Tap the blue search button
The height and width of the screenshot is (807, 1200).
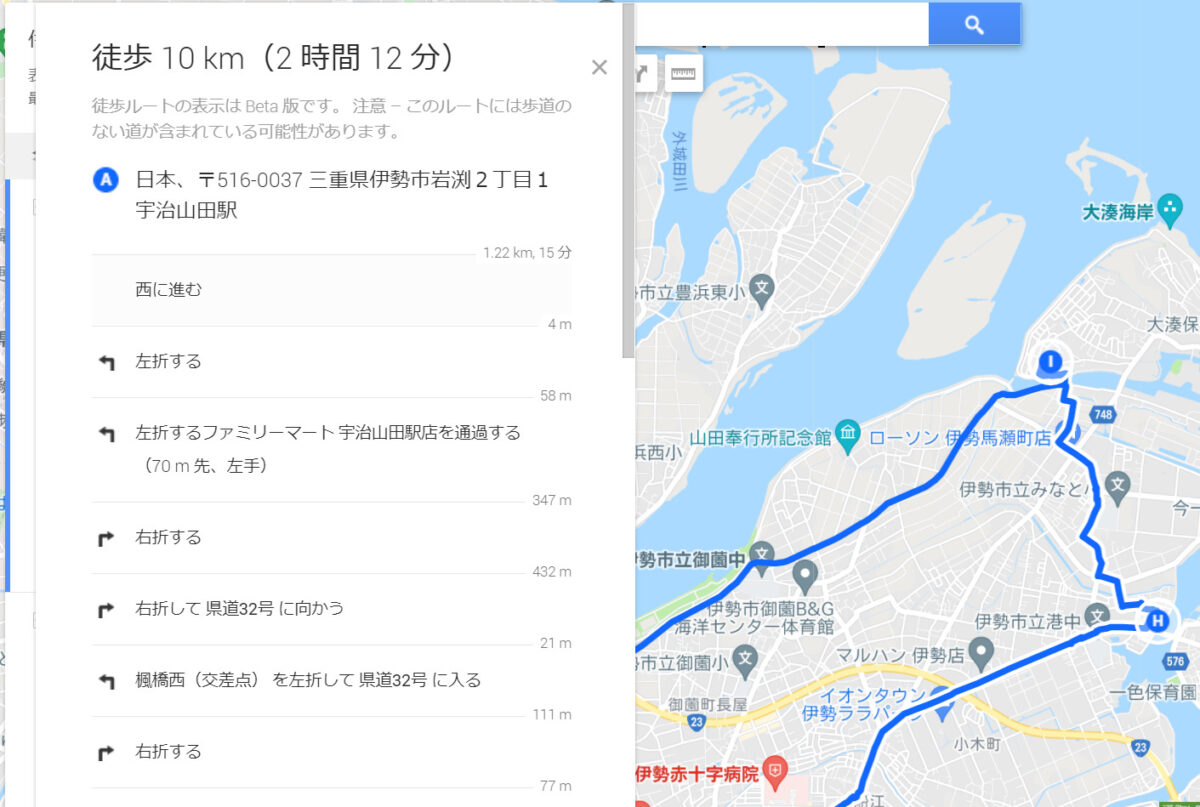[x=974, y=26]
